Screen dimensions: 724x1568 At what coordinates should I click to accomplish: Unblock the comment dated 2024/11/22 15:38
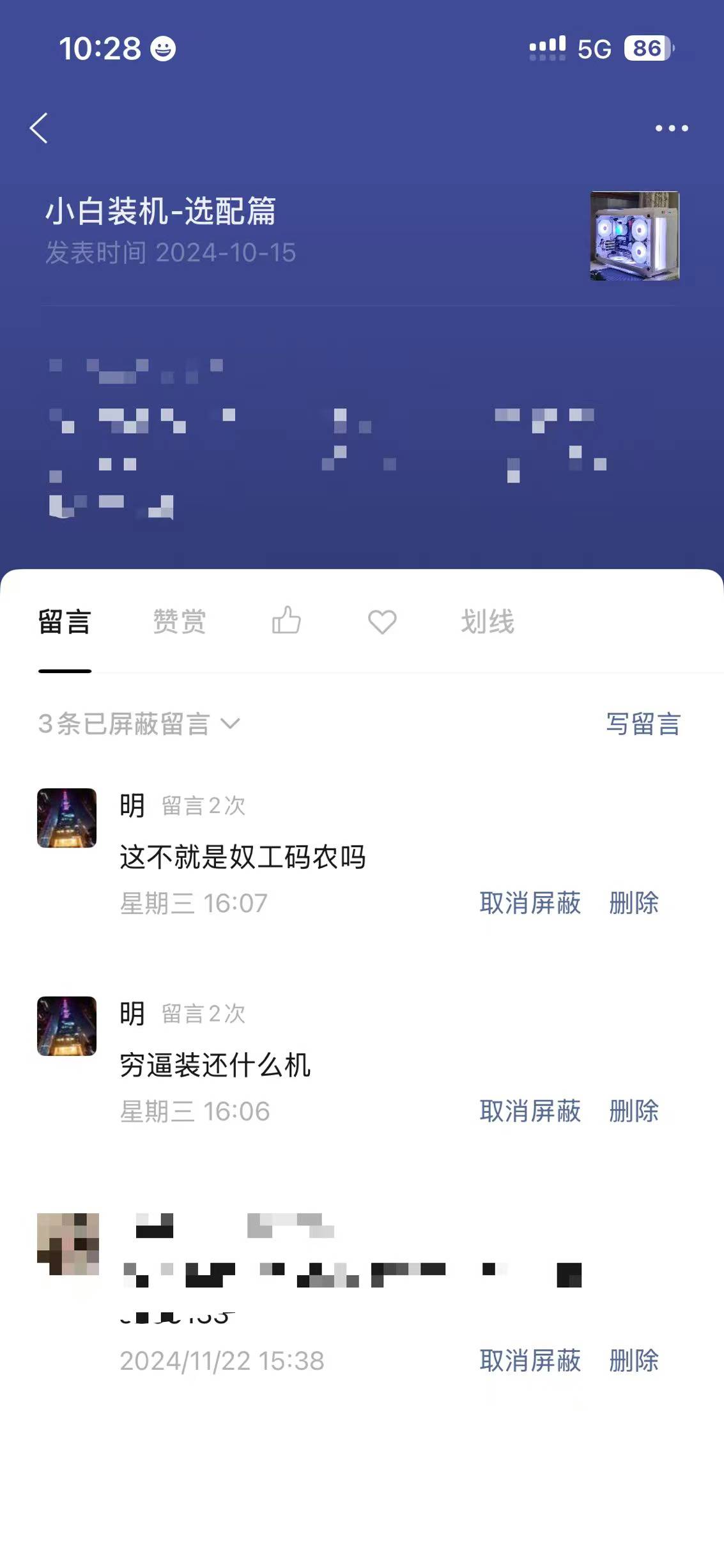tap(530, 1360)
